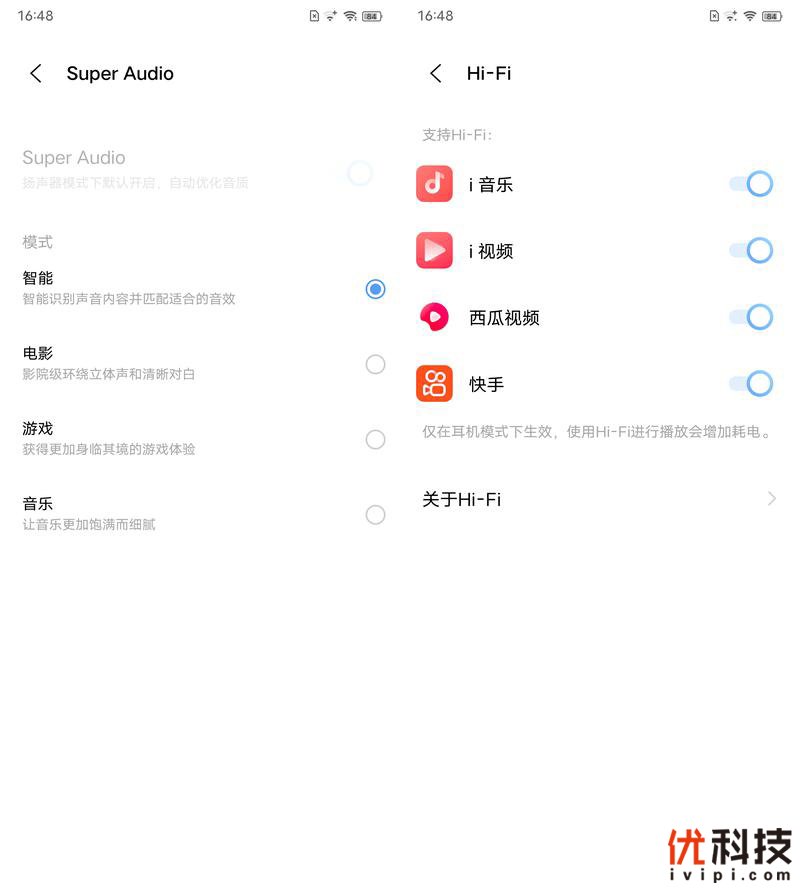The width and height of the screenshot is (800, 888).
Task: Go back from the Hi-Fi page
Action: click(x=436, y=74)
